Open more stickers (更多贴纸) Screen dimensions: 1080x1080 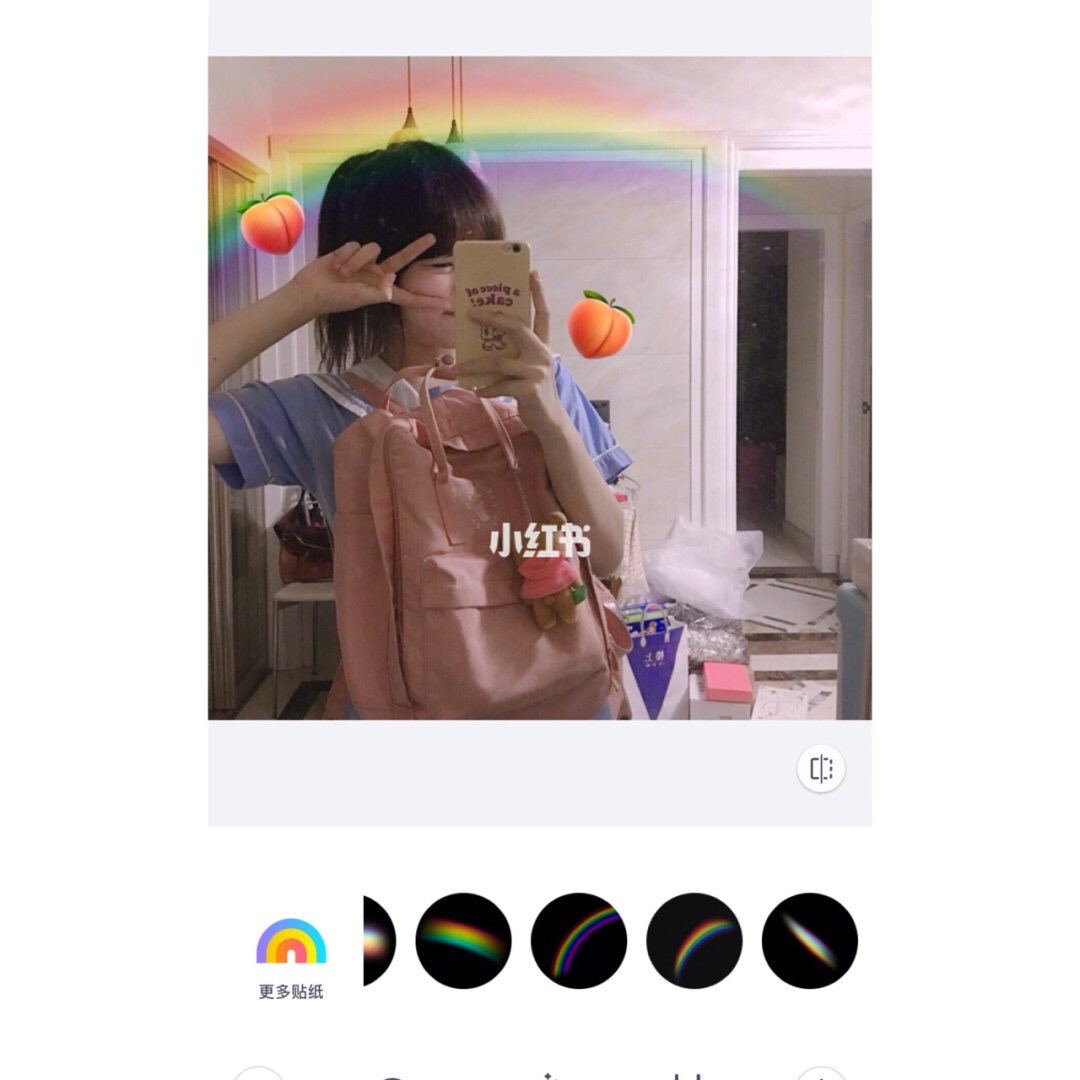291,956
